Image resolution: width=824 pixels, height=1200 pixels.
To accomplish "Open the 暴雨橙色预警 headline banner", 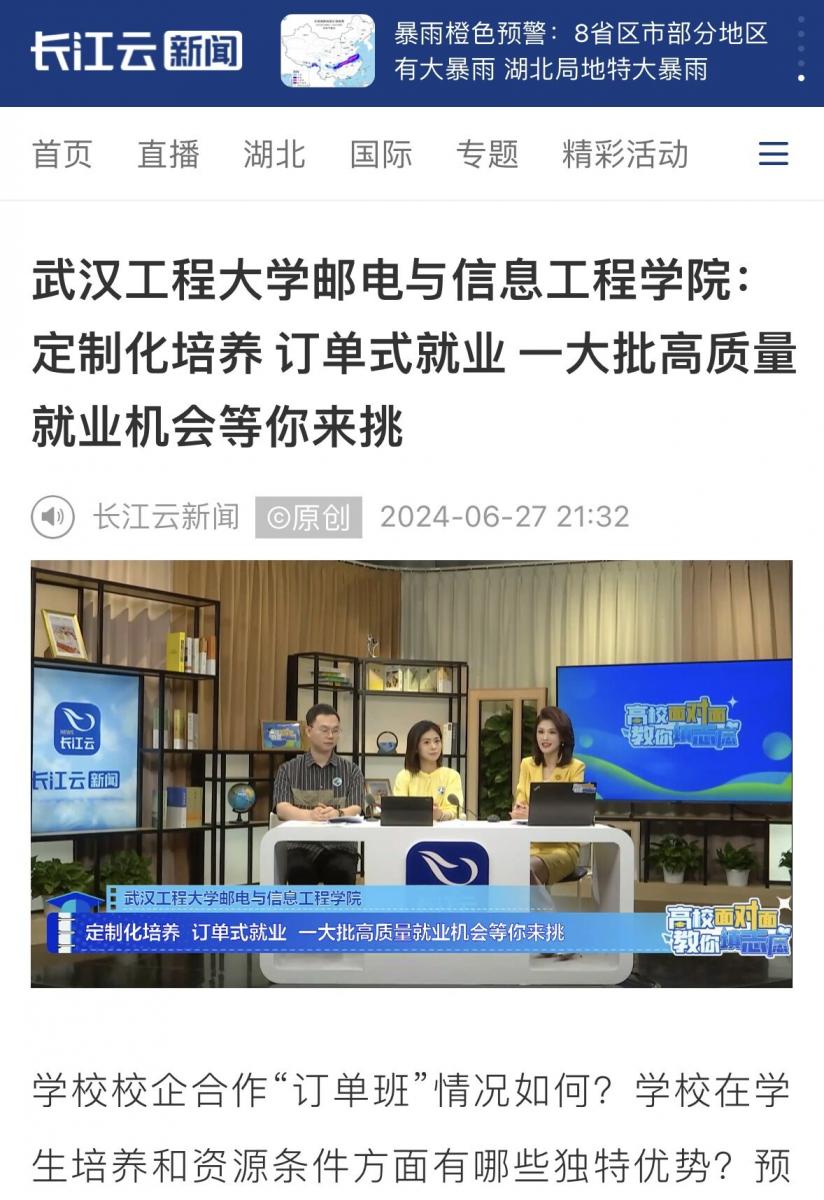I will tap(580, 51).
